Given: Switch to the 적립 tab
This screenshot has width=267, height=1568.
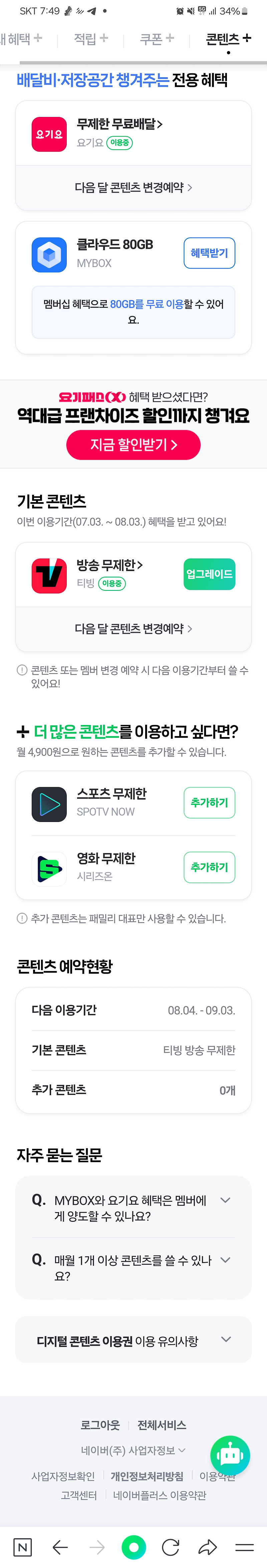Looking at the screenshot, I should pos(91,39).
